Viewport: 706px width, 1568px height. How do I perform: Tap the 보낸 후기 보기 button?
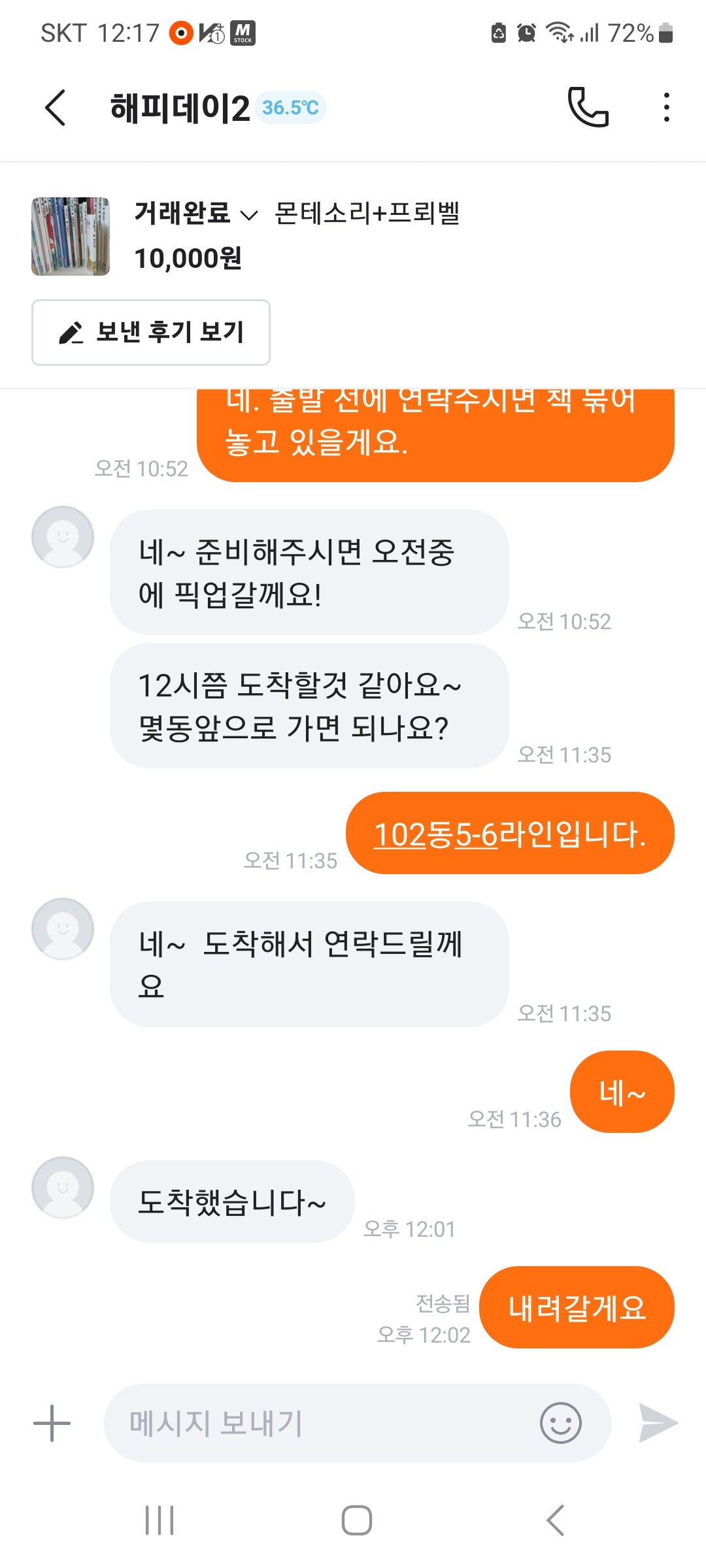151,333
